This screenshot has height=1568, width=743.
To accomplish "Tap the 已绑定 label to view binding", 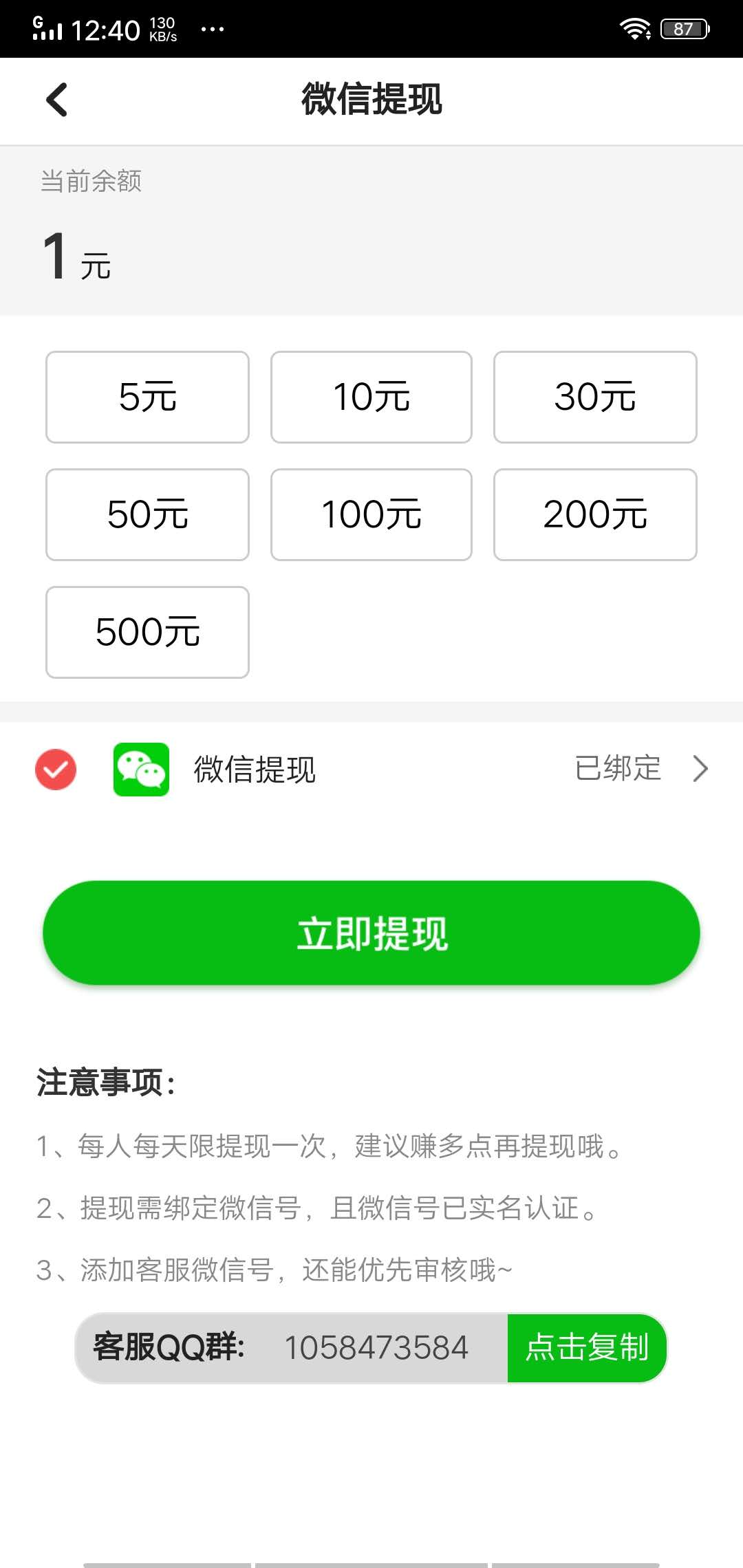I will click(x=617, y=769).
